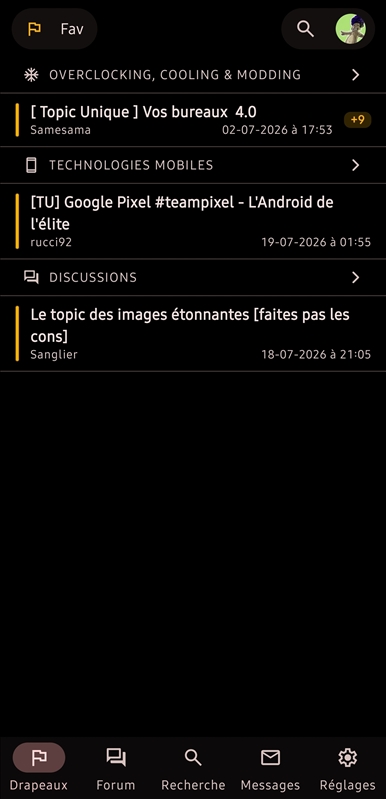Open Overclocking, Cooling & Modding category
The height and width of the screenshot is (799, 386).
pyautogui.click(x=193, y=75)
